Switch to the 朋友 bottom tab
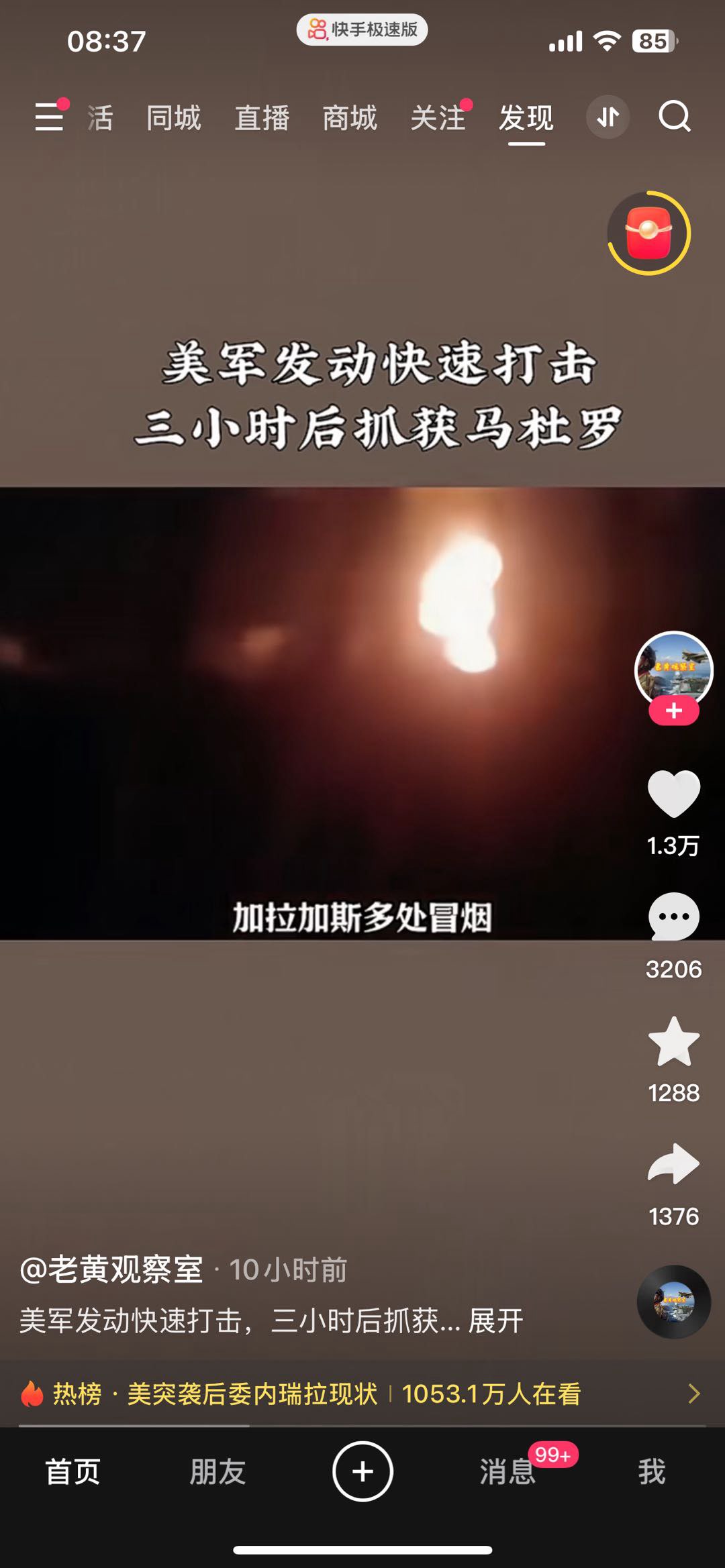725x1568 pixels. 217,1471
